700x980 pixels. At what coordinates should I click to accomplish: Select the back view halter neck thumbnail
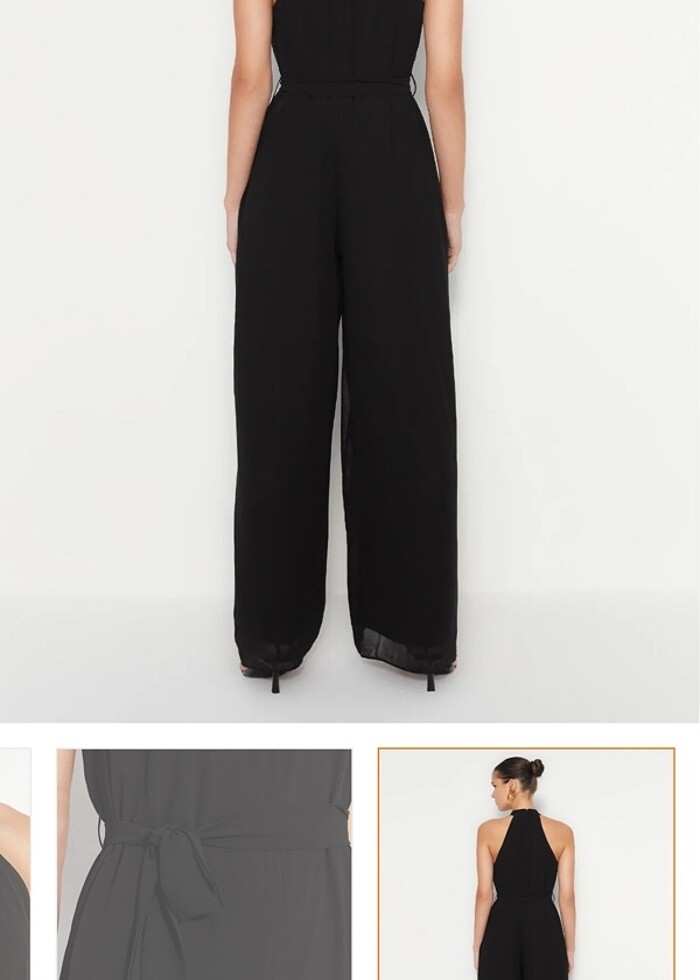pyautogui.click(x=526, y=864)
